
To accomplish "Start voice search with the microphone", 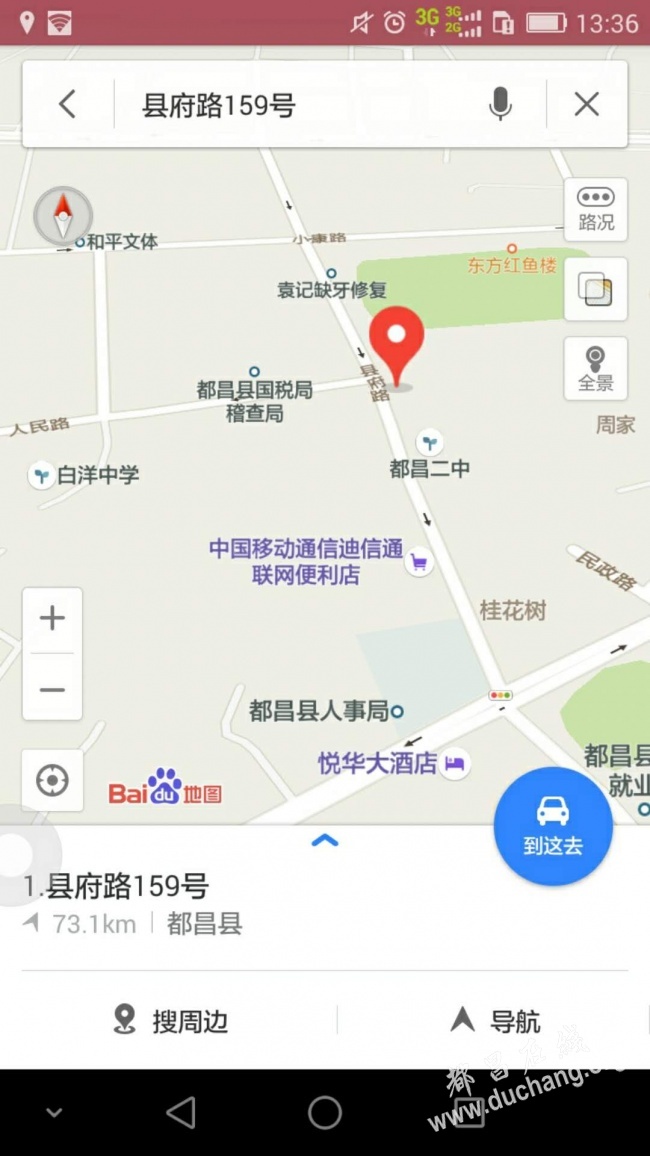I will coord(500,104).
